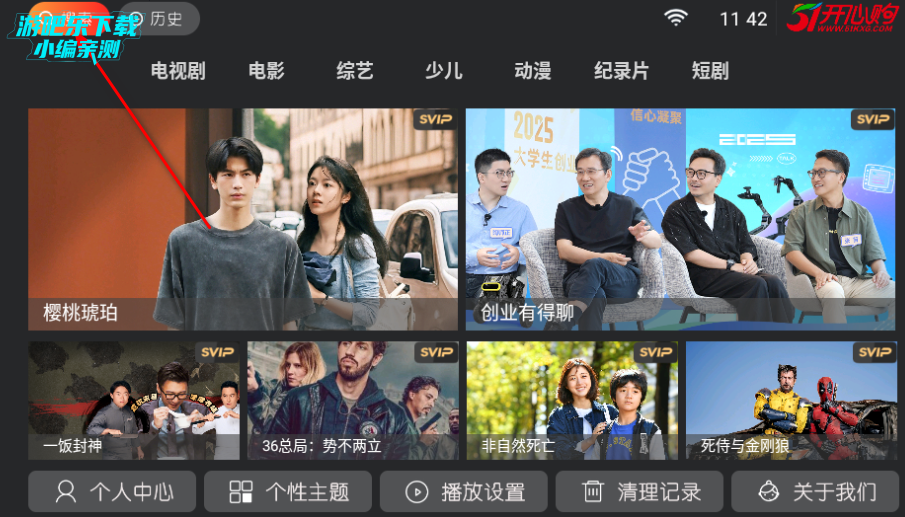This screenshot has height=517, width=905.
Task: Select the 综艺 category tab
Action: 355,71
